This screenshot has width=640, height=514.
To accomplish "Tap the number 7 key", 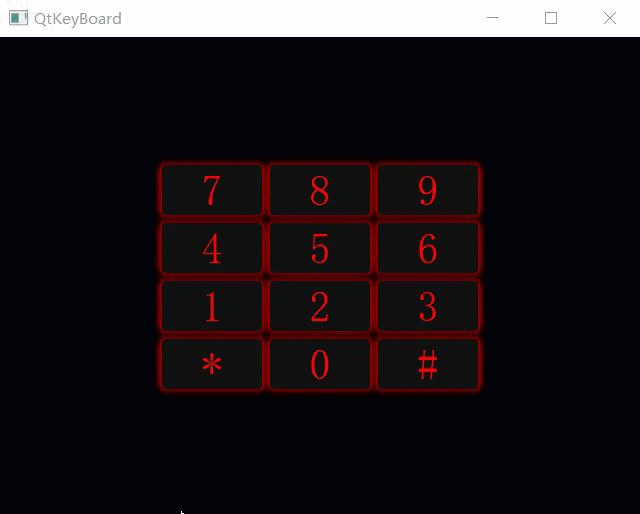I will click(x=211, y=190).
